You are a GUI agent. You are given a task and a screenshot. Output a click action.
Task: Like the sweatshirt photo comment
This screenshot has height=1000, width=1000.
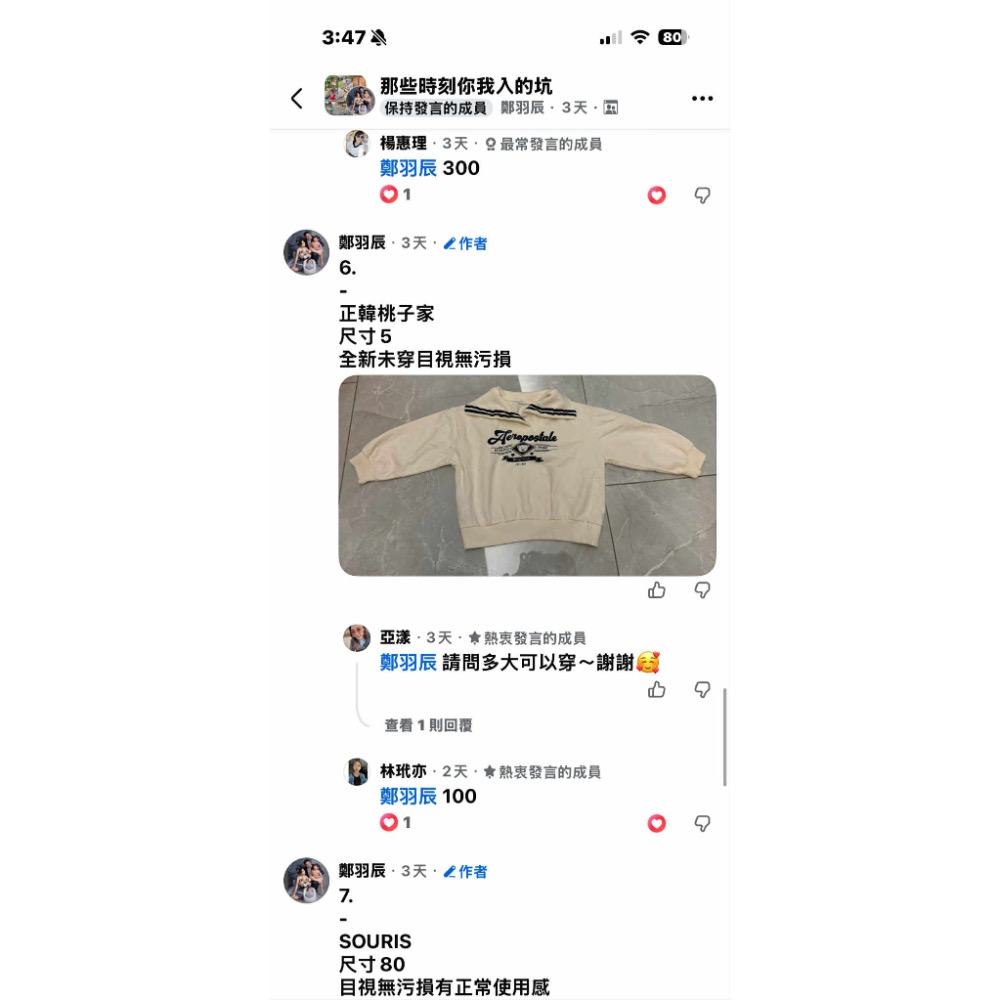657,590
